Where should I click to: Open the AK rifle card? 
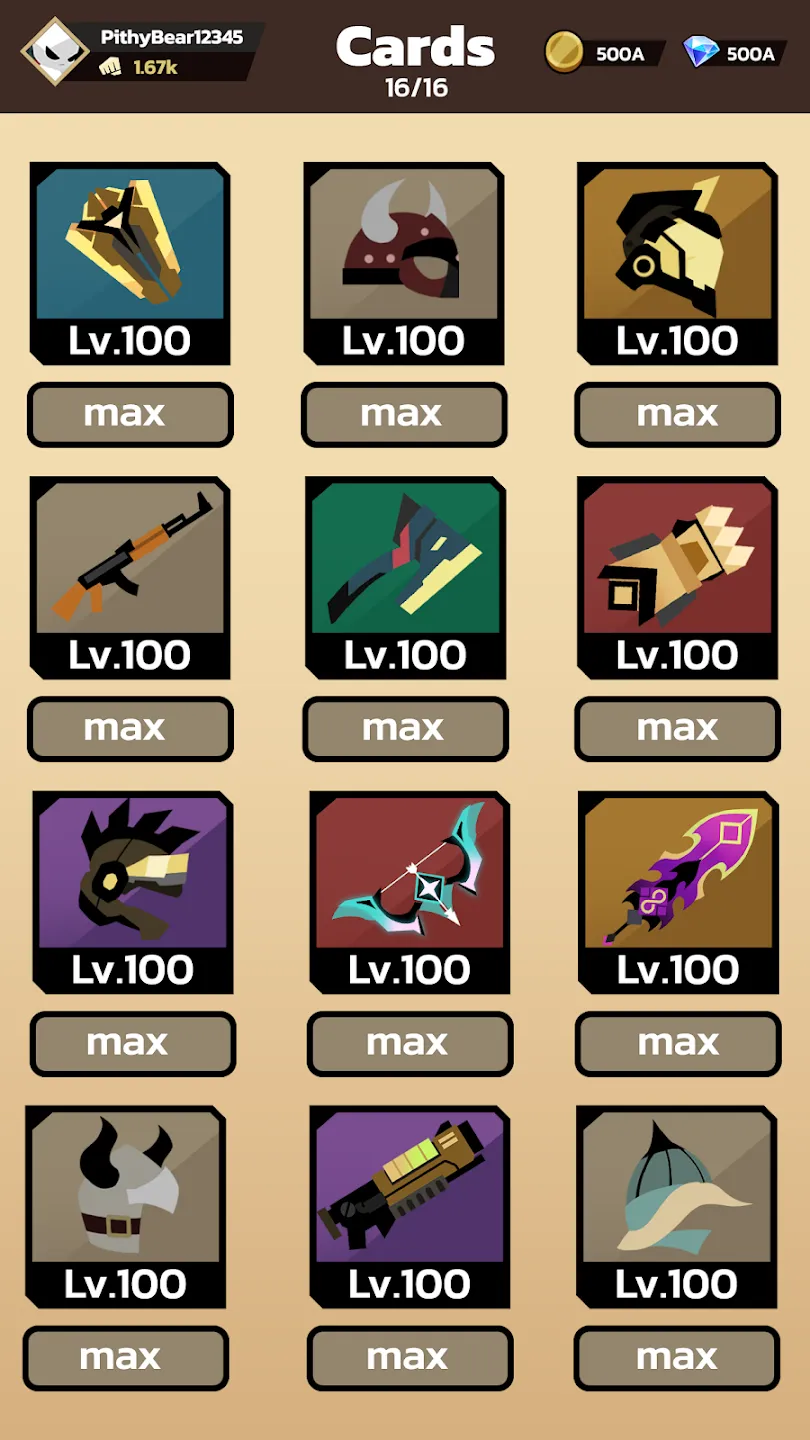pos(130,578)
